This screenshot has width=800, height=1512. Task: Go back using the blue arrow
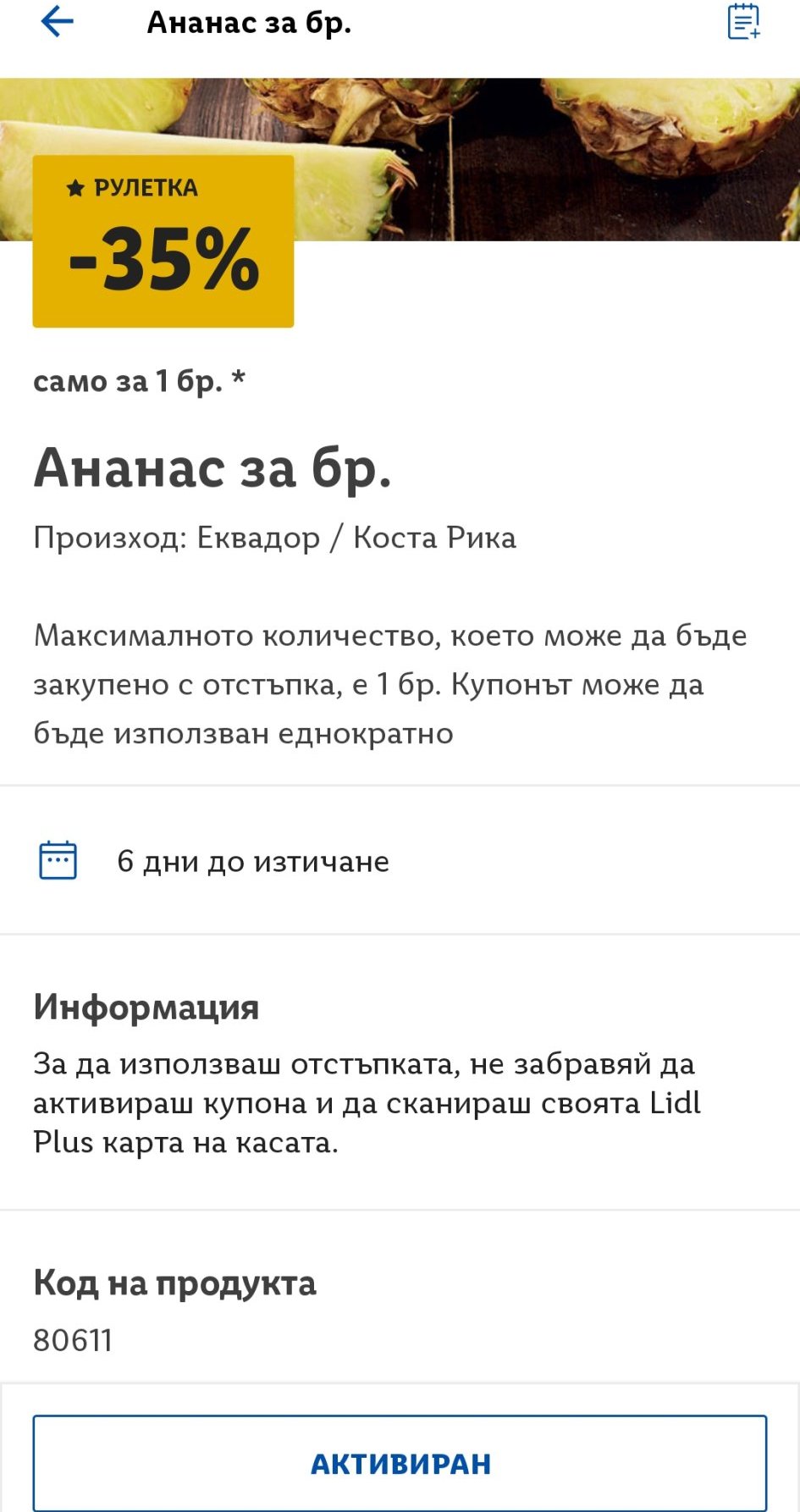click(57, 22)
